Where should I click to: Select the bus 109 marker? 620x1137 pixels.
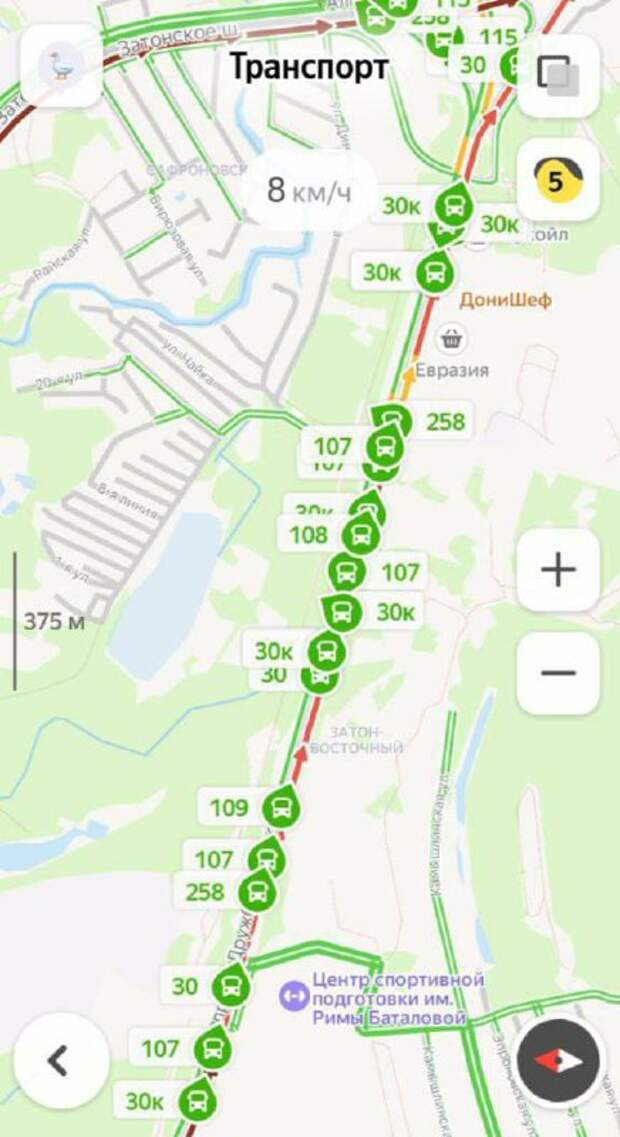pyautogui.click(x=281, y=808)
